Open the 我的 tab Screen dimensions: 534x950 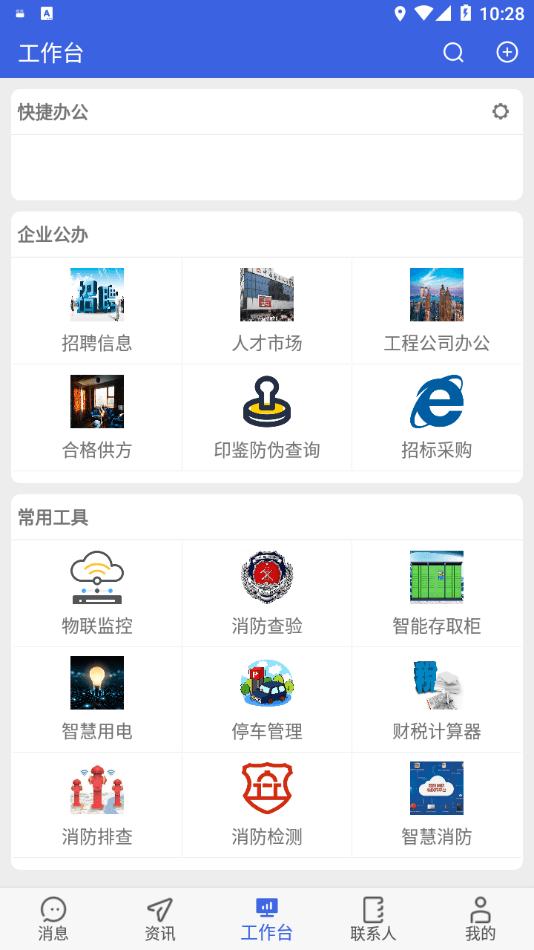(x=480, y=919)
